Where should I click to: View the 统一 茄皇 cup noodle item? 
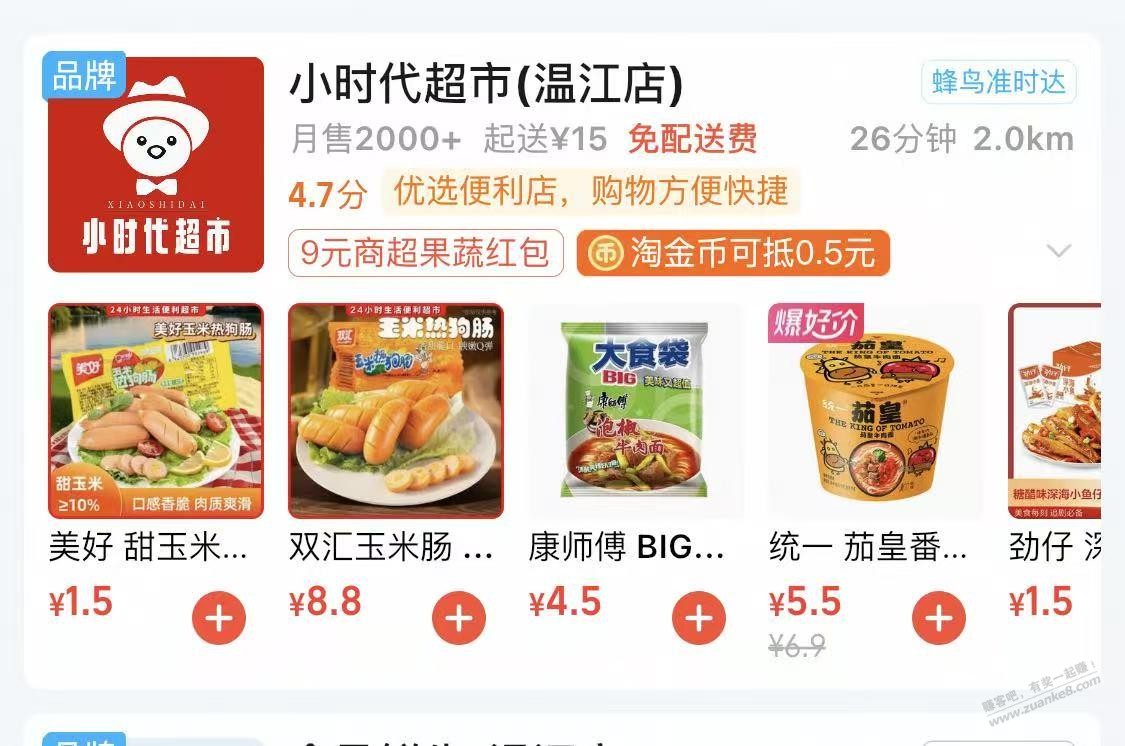coord(876,410)
